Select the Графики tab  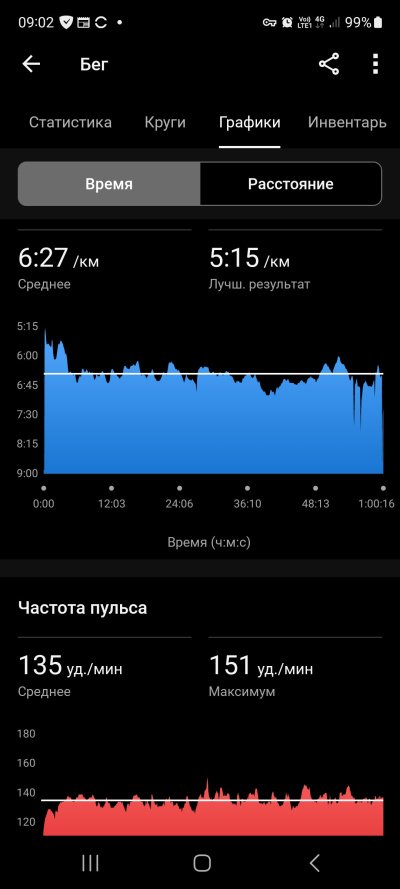[x=250, y=122]
